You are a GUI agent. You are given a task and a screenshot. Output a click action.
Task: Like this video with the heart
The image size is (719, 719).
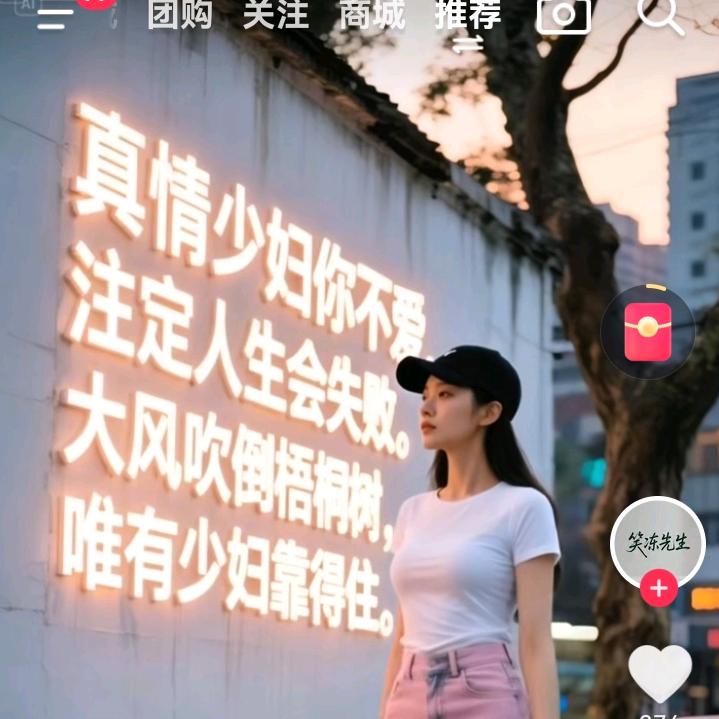click(x=660, y=673)
